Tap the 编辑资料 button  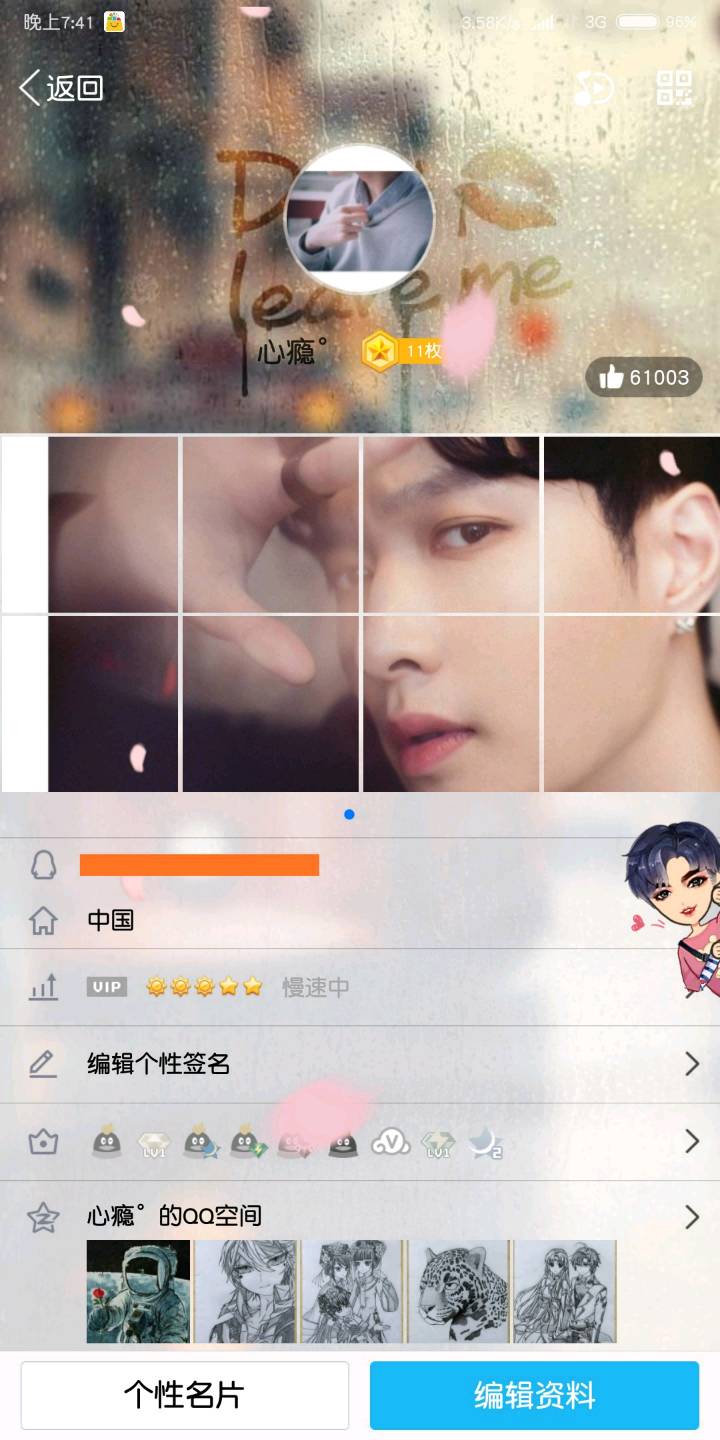pos(534,1395)
